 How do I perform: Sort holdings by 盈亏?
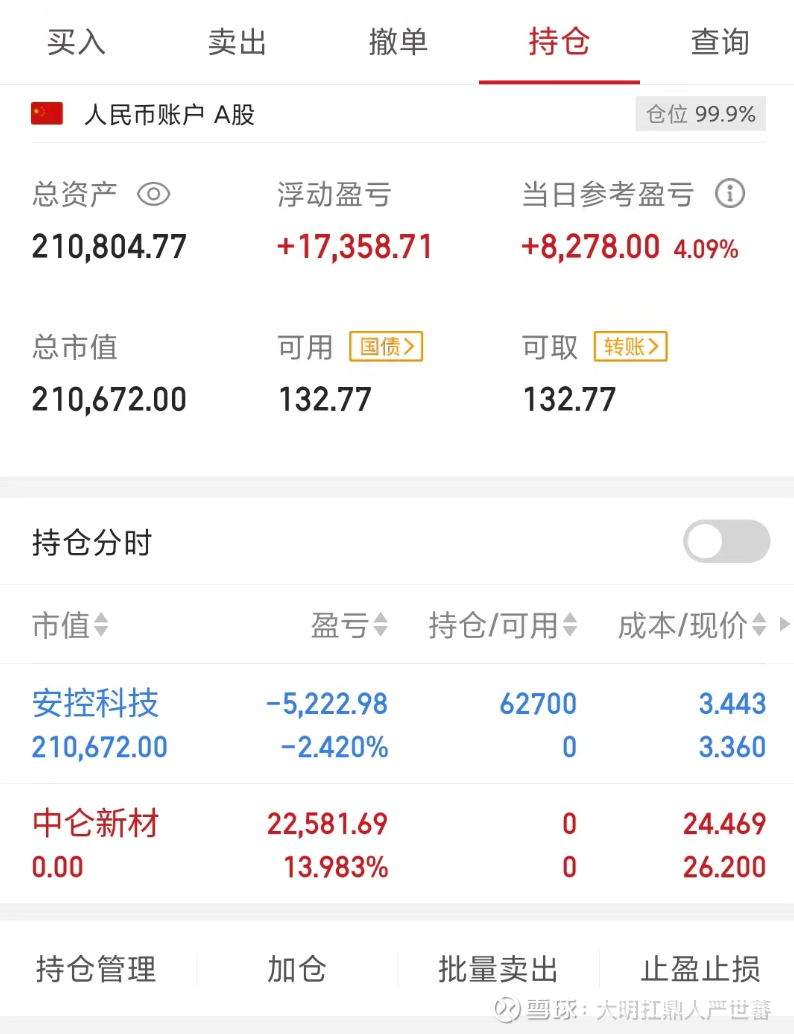pyautogui.click(x=348, y=626)
